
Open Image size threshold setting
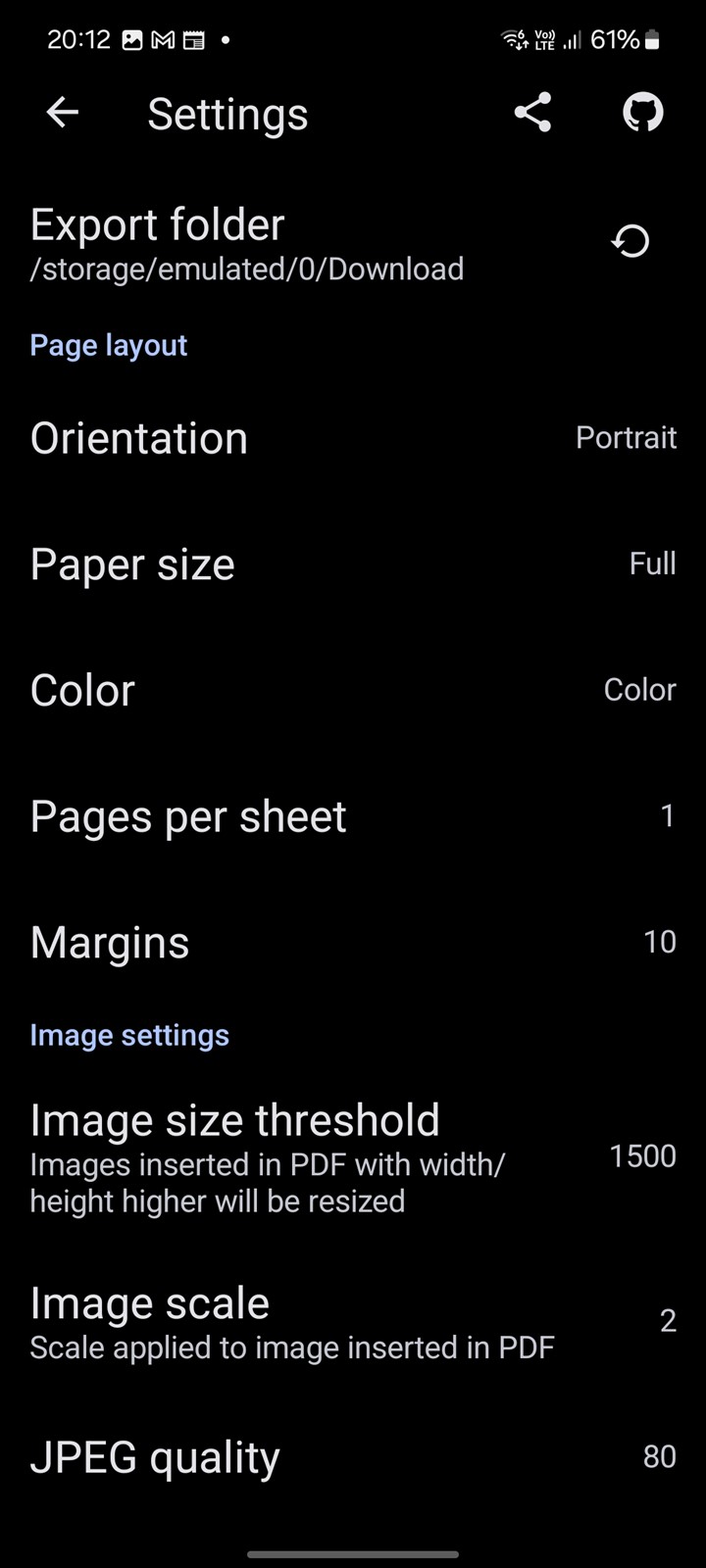tap(353, 1158)
